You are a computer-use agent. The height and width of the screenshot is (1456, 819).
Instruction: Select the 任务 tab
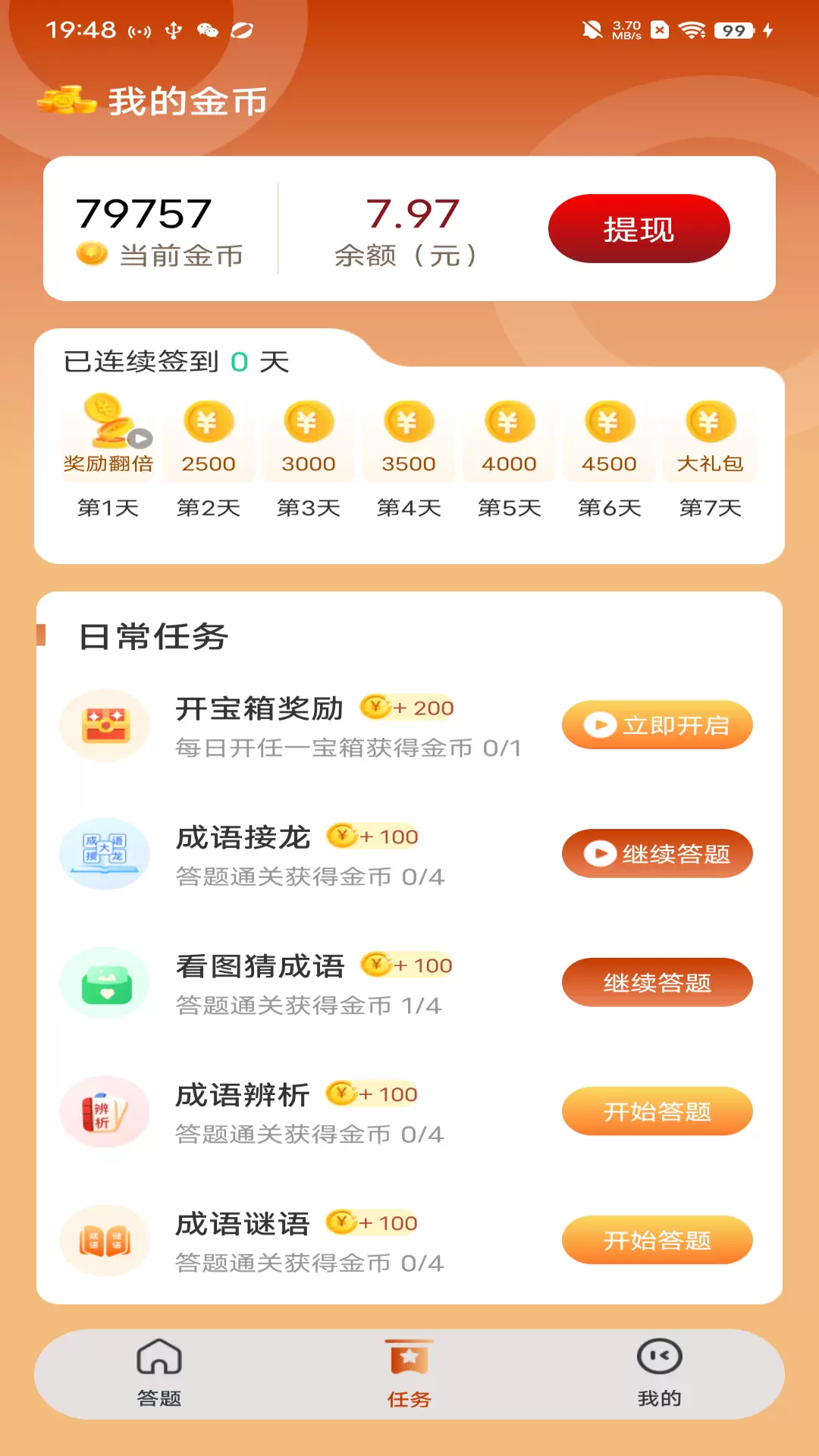click(409, 1373)
